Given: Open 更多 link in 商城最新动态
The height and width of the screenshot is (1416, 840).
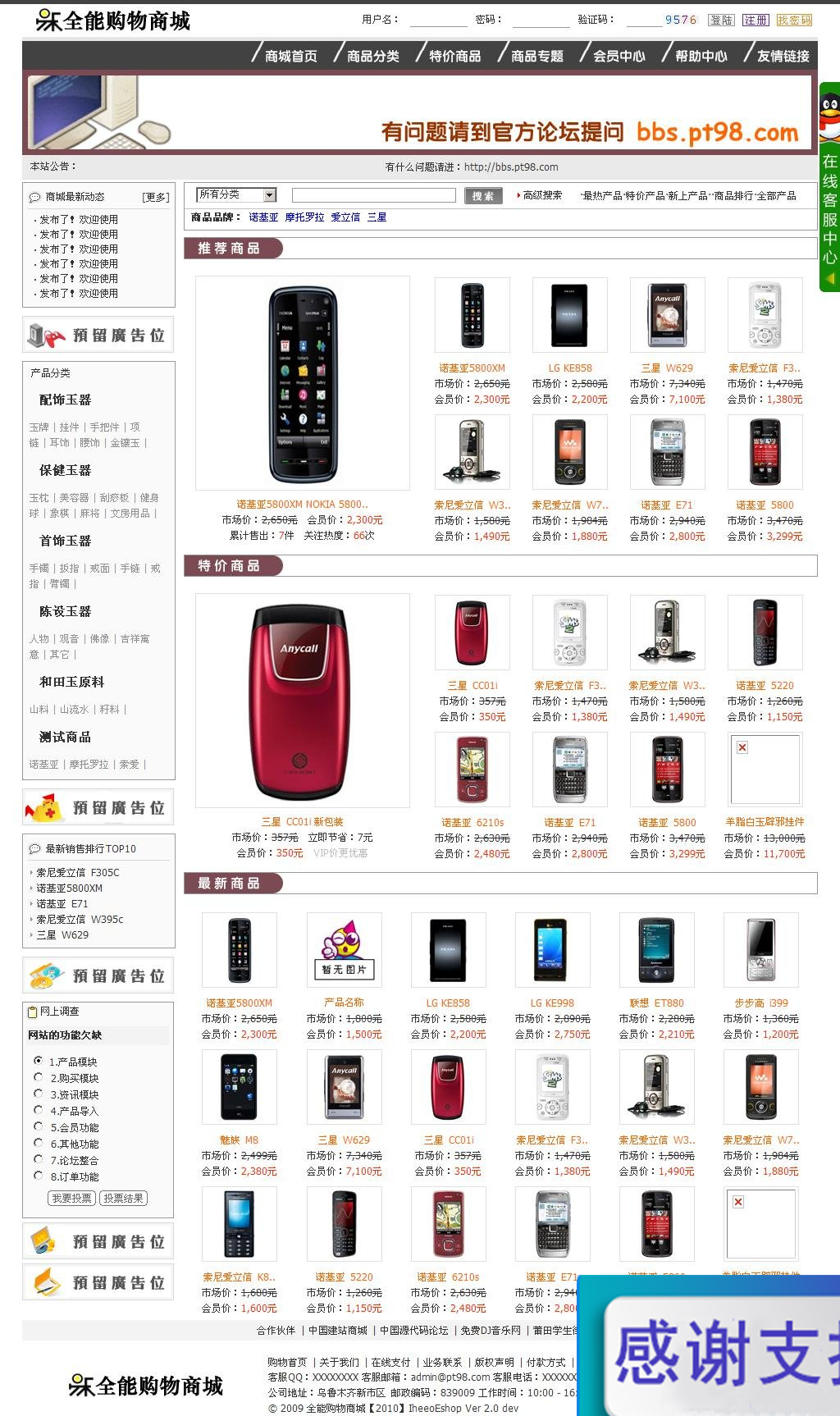Looking at the screenshot, I should pos(156,197).
